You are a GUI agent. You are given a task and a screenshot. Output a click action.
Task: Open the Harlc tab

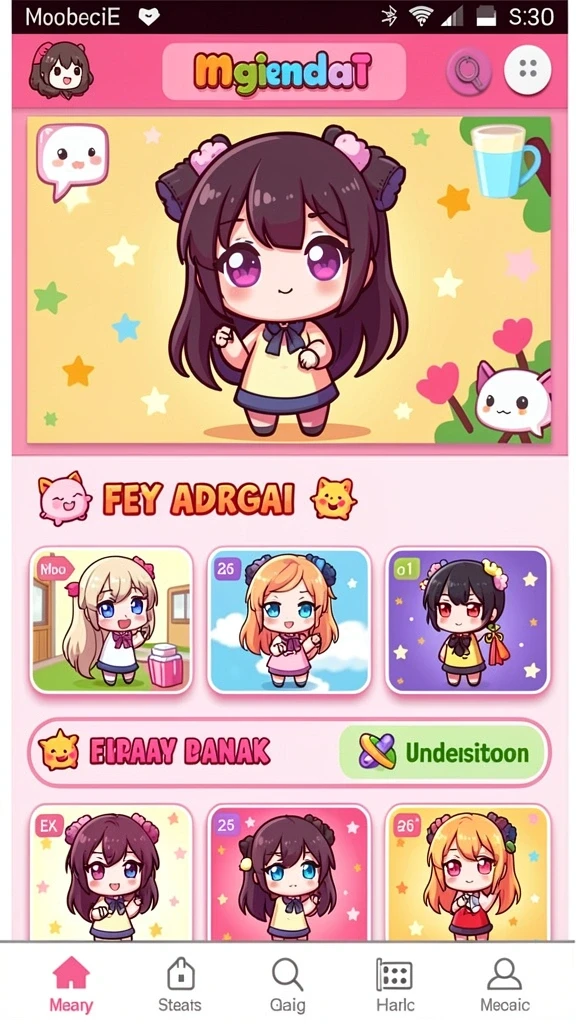click(394, 984)
